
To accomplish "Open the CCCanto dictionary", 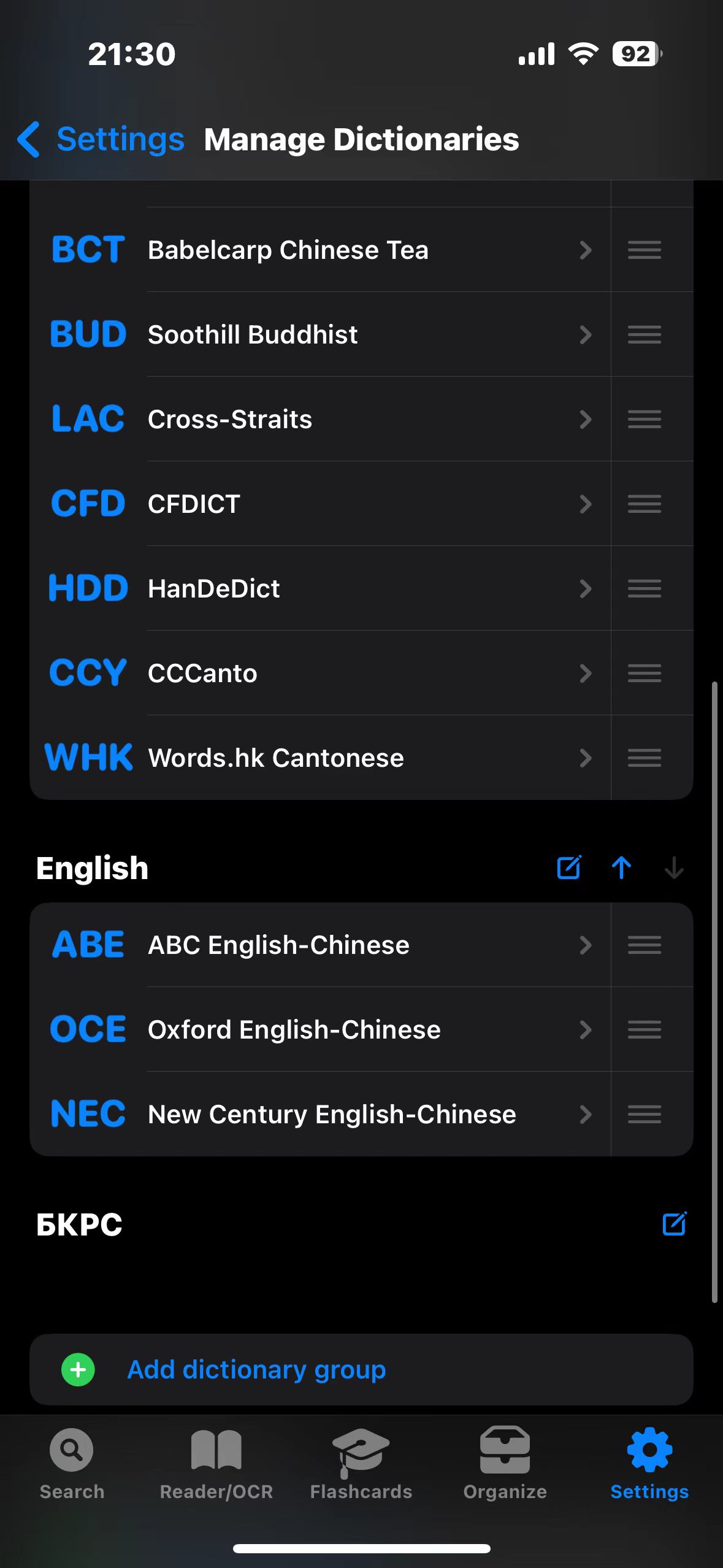I will pyautogui.click(x=320, y=673).
